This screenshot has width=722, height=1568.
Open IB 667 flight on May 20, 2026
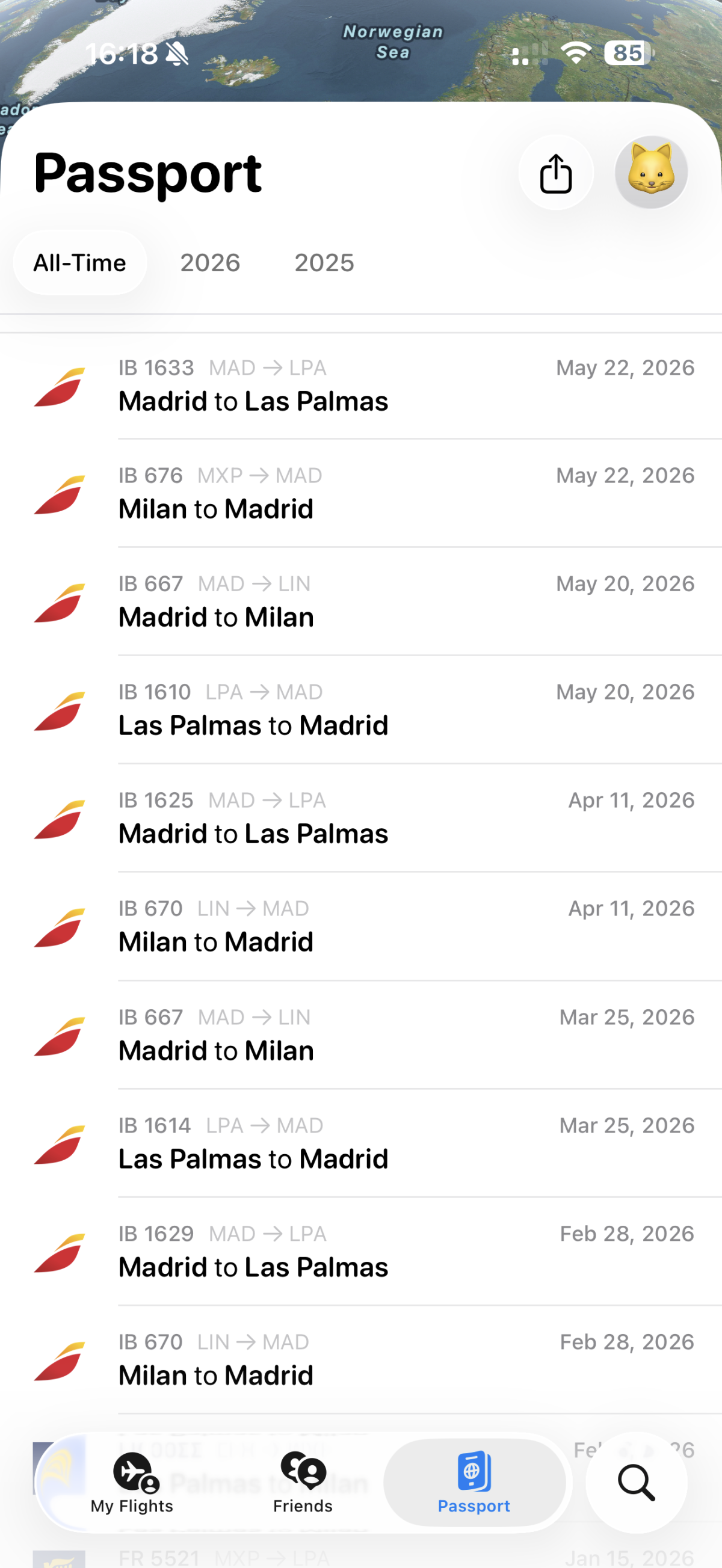click(361, 601)
